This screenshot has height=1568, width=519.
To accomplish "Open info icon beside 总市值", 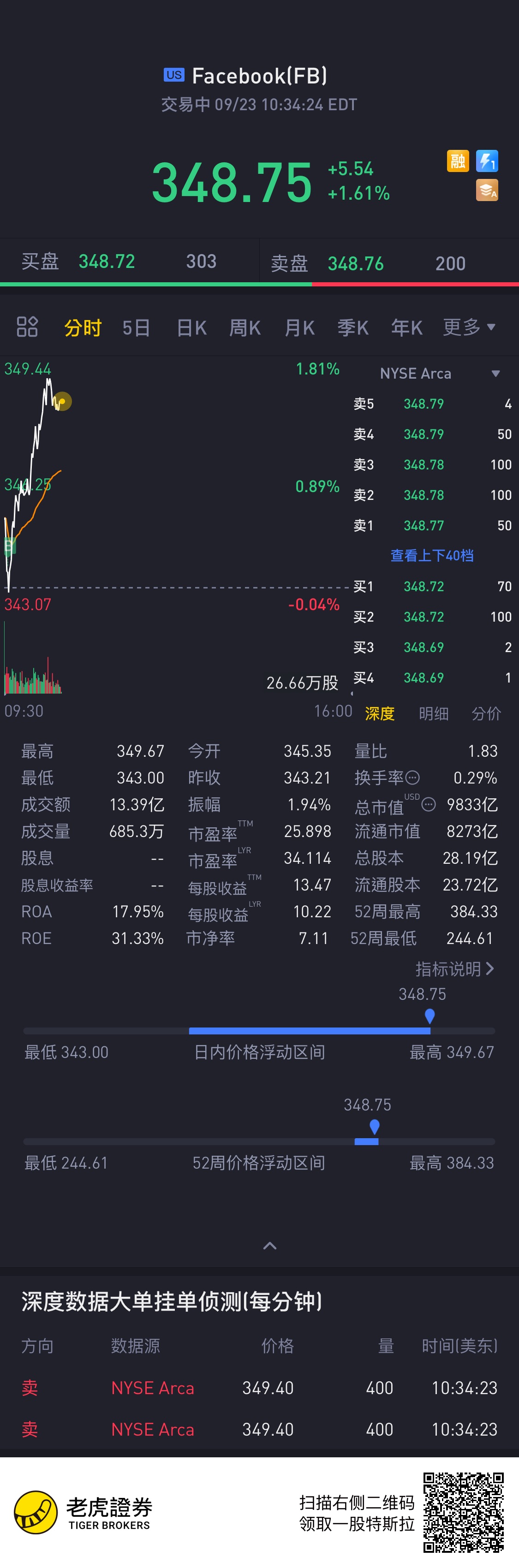I will [x=429, y=805].
